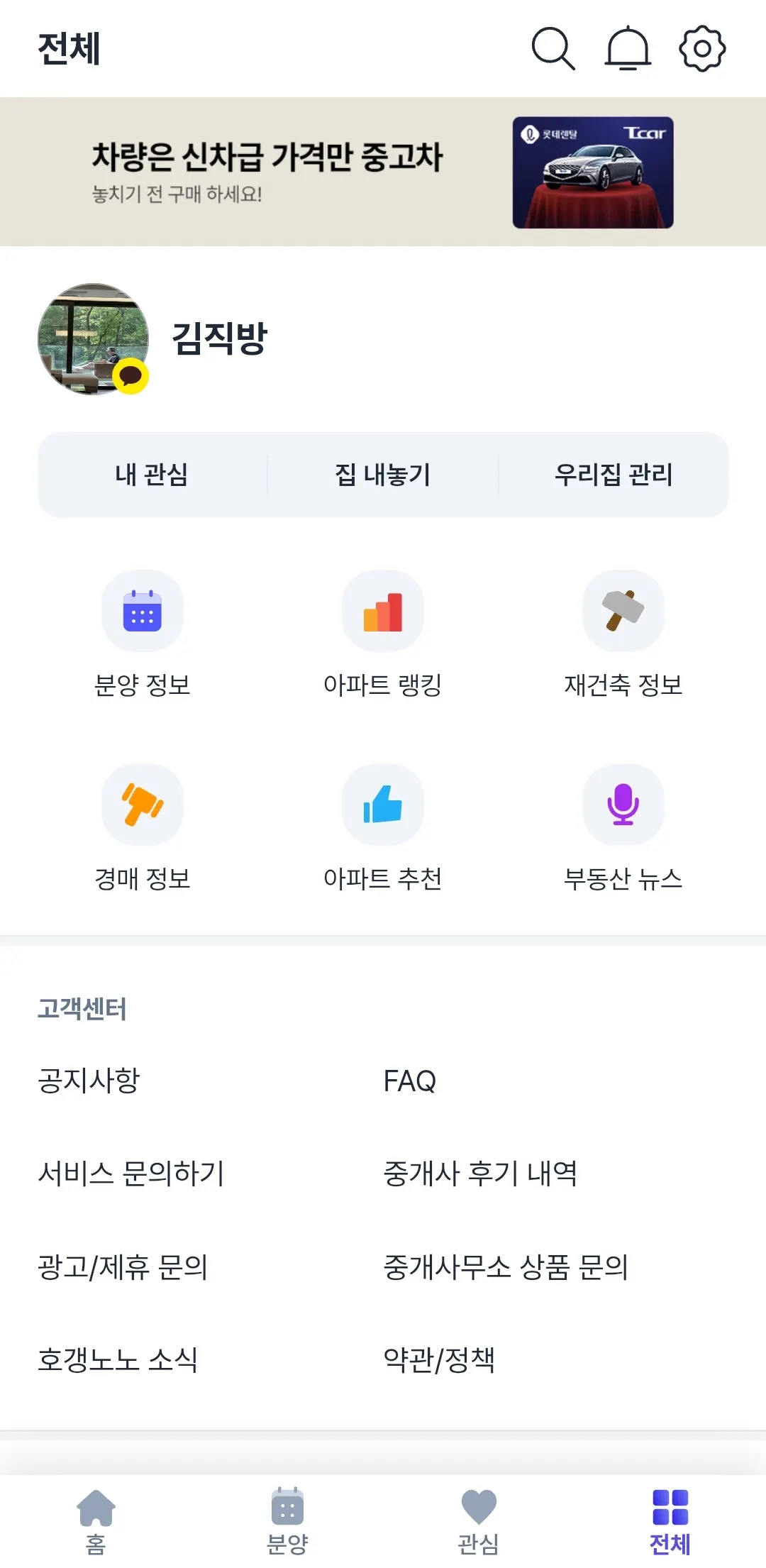Open the Tcar used car banner
766x1568 pixels.
[383, 172]
